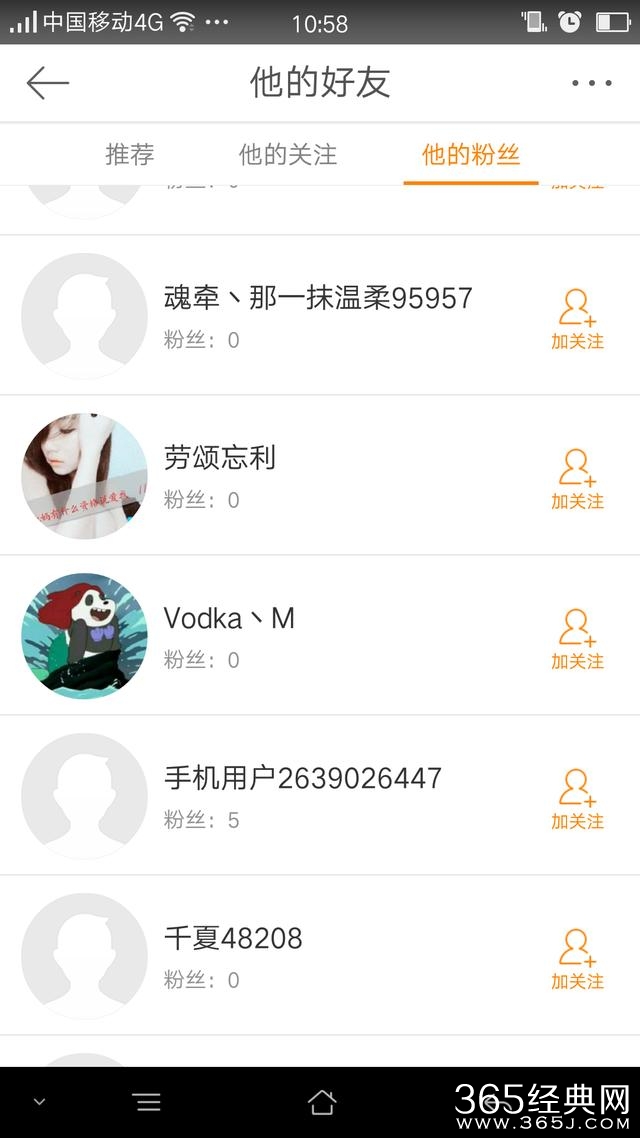640x1138 pixels.
Task: Open the three-dot overflow menu
Action: coord(591,83)
